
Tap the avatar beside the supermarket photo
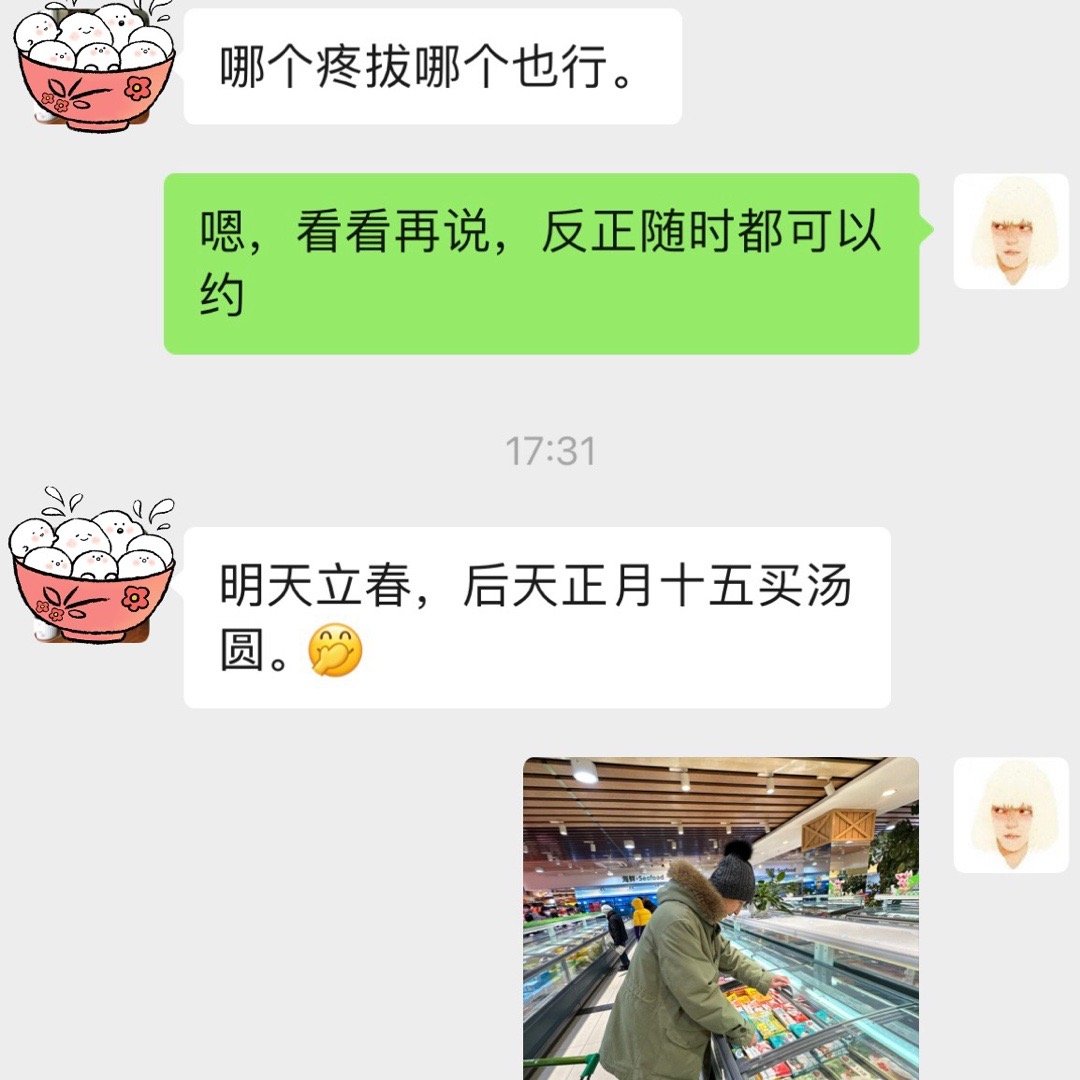tap(1010, 814)
